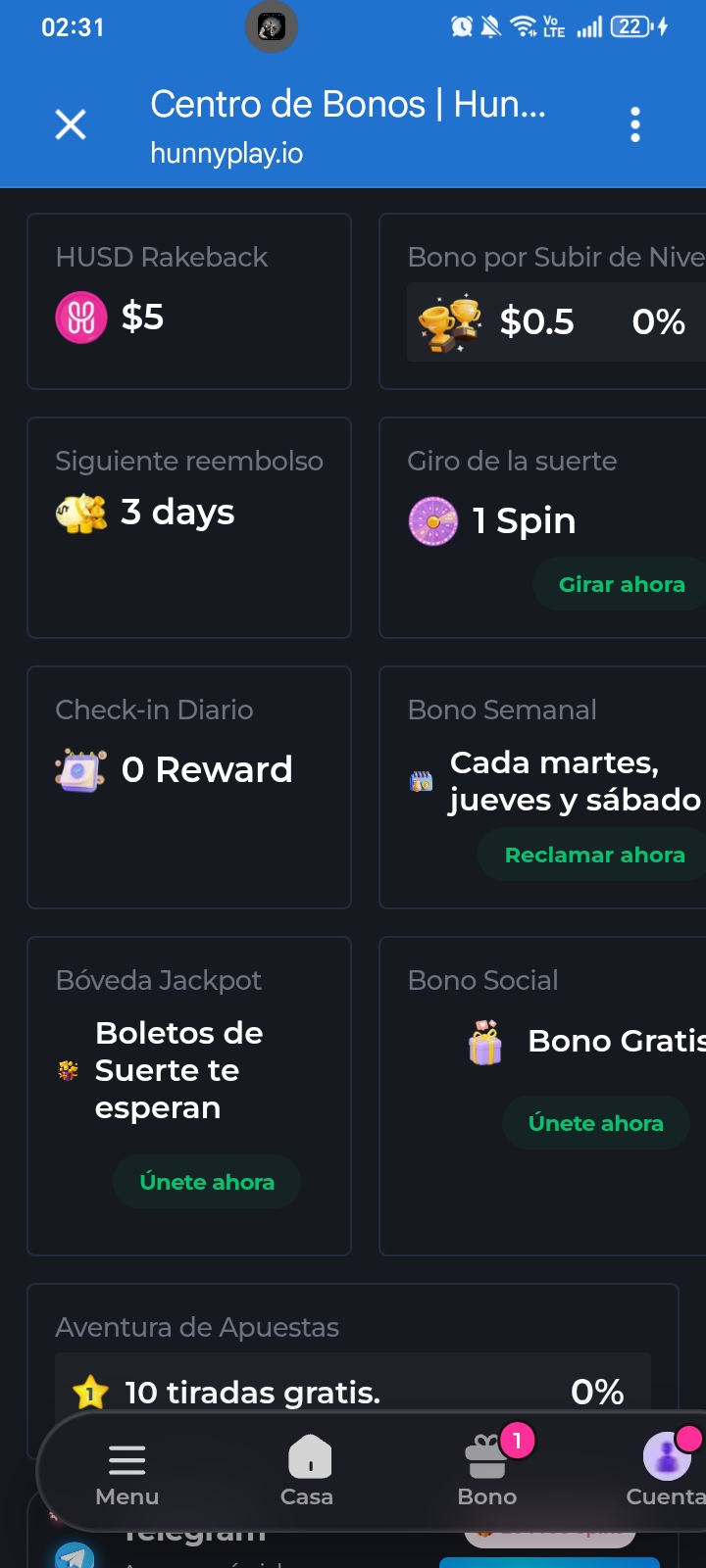Open the browser overflow menu
The width and height of the screenshot is (706, 1568).
(x=635, y=124)
